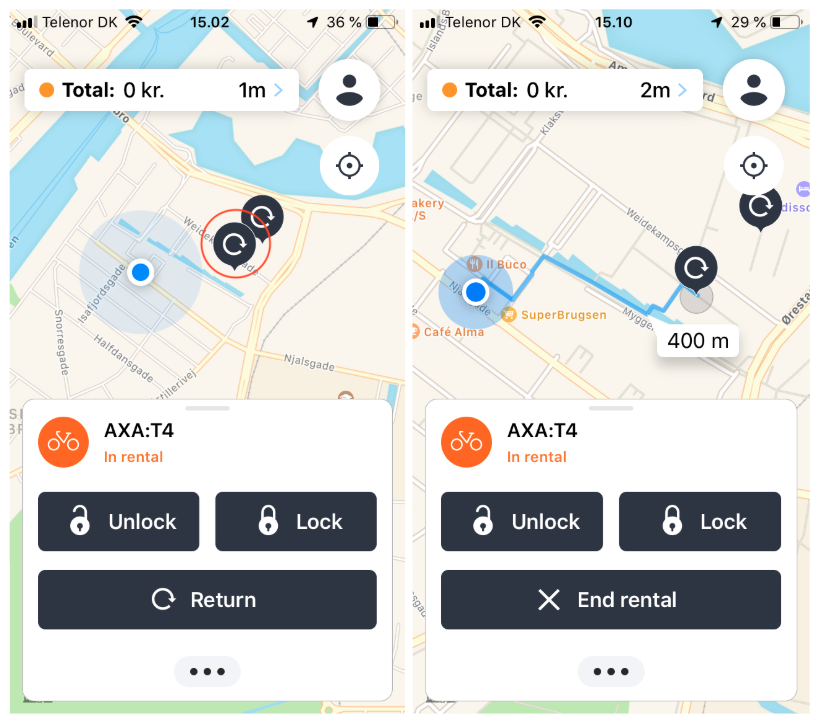
Task: Select the red-circled return station pin
Action: point(236,243)
